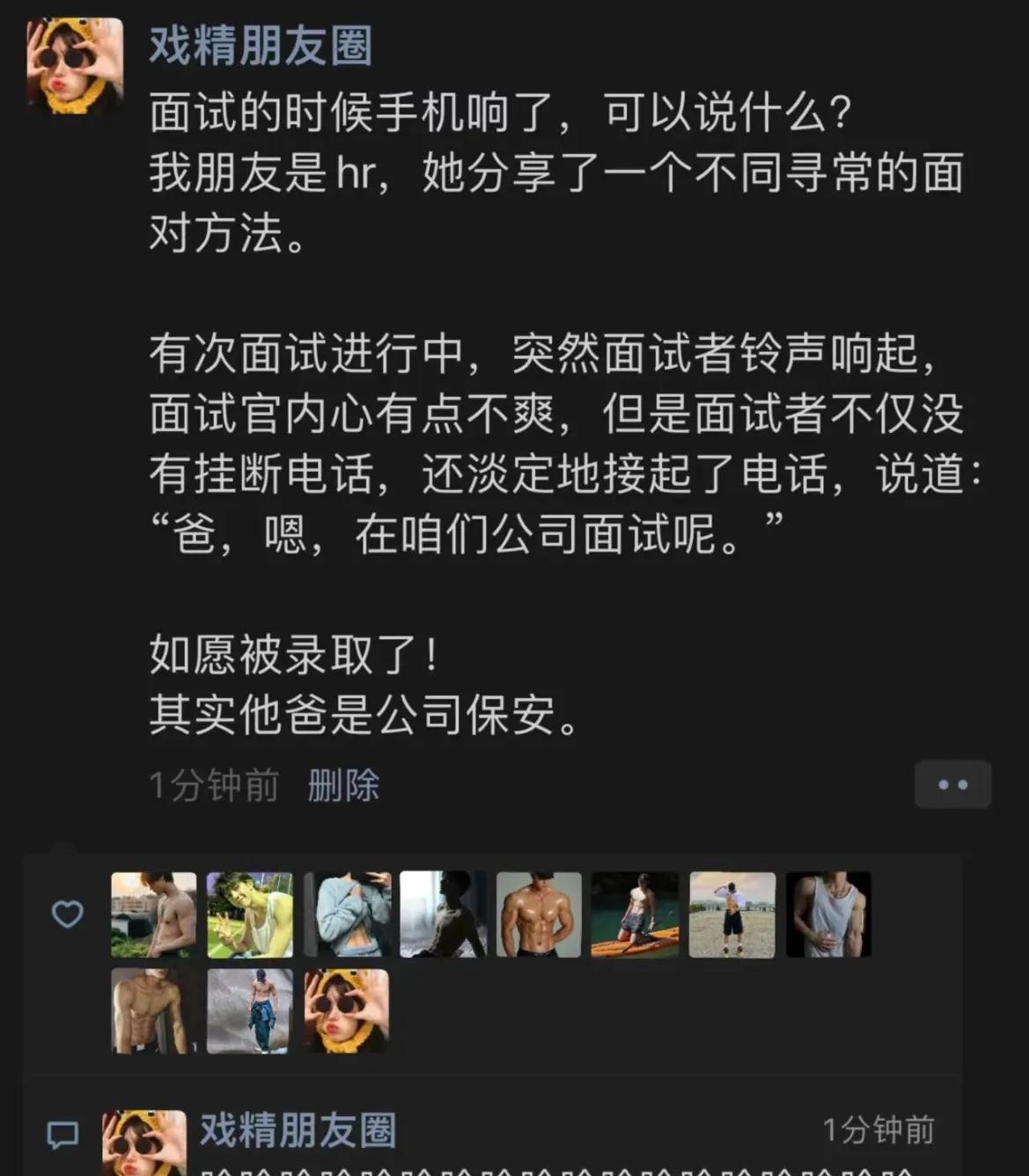Delete this post via 删除
Viewport: 1029px width, 1176px height.
343,785
